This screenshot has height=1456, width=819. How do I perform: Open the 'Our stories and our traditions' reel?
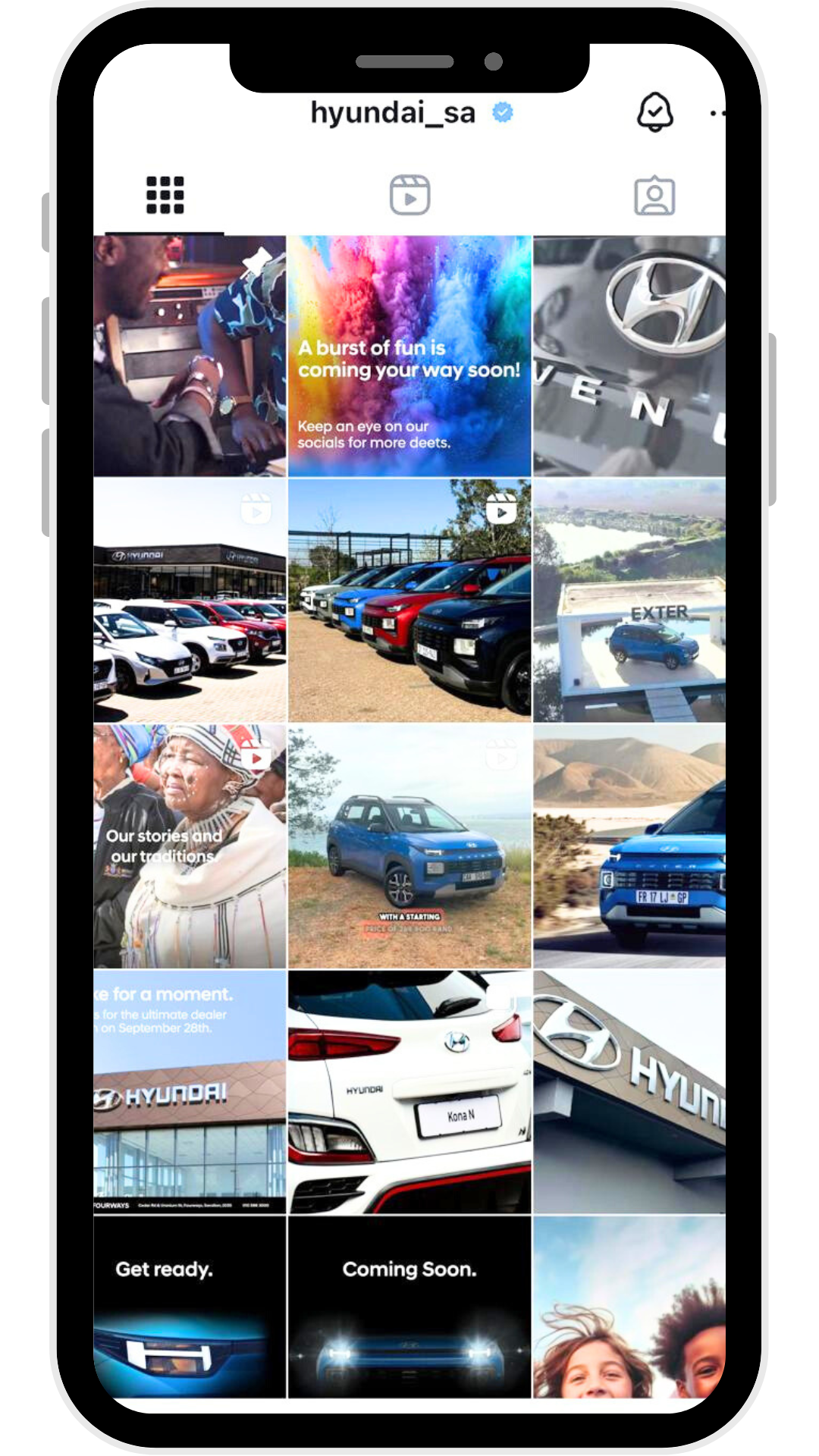tap(190, 846)
